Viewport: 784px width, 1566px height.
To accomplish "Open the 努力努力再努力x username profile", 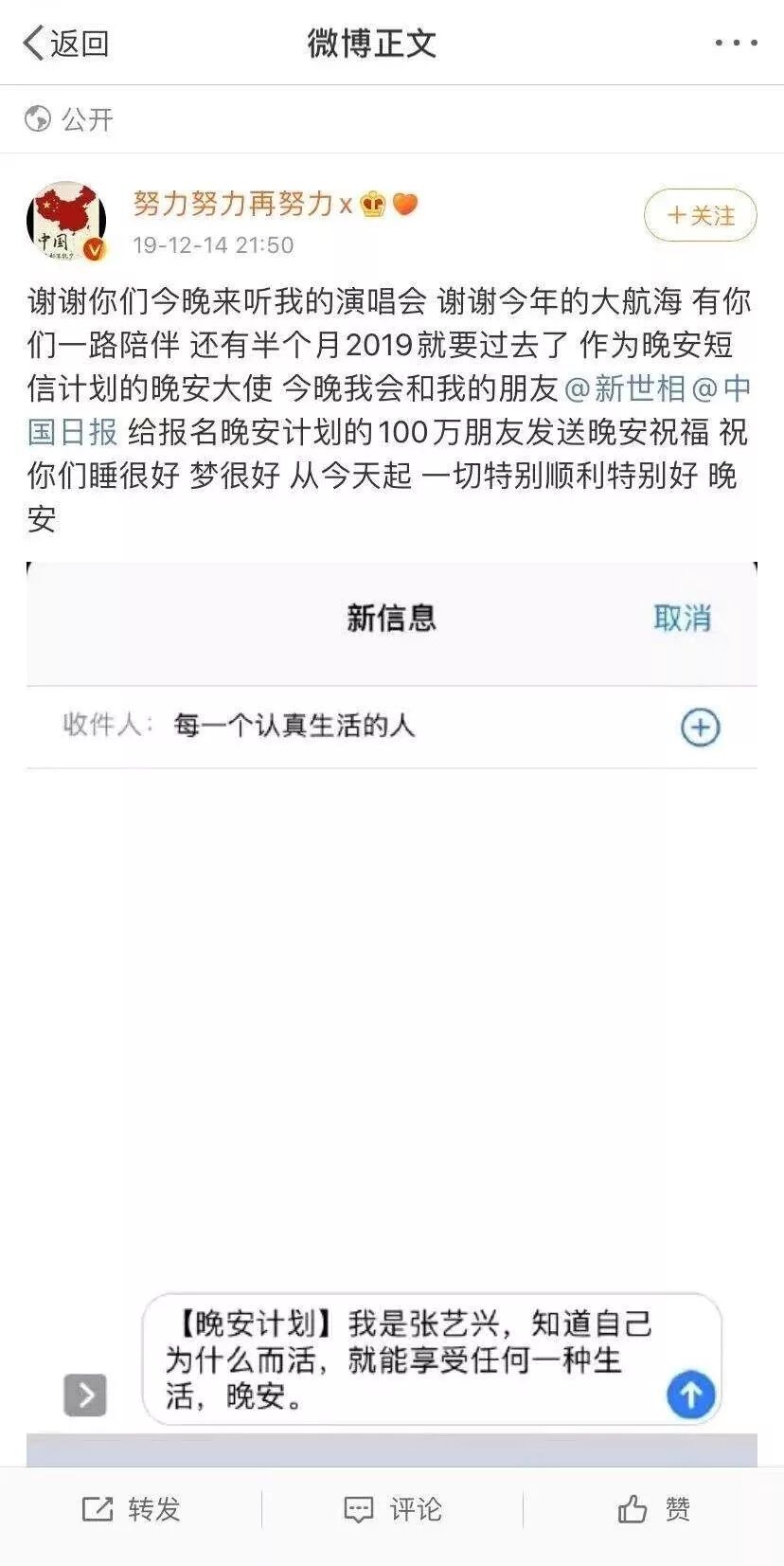I will tap(241, 203).
